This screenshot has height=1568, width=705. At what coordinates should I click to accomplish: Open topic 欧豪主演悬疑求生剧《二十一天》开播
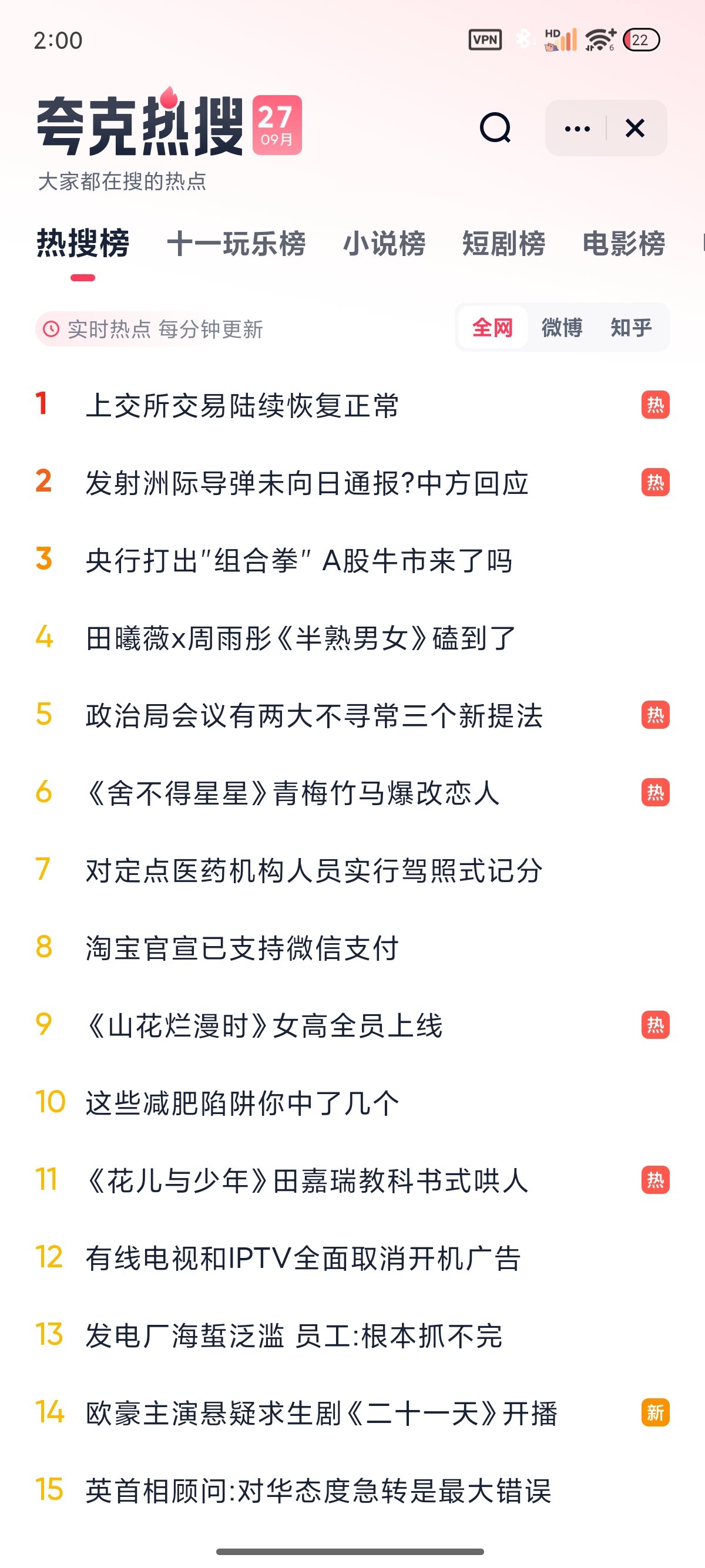pos(321,1414)
